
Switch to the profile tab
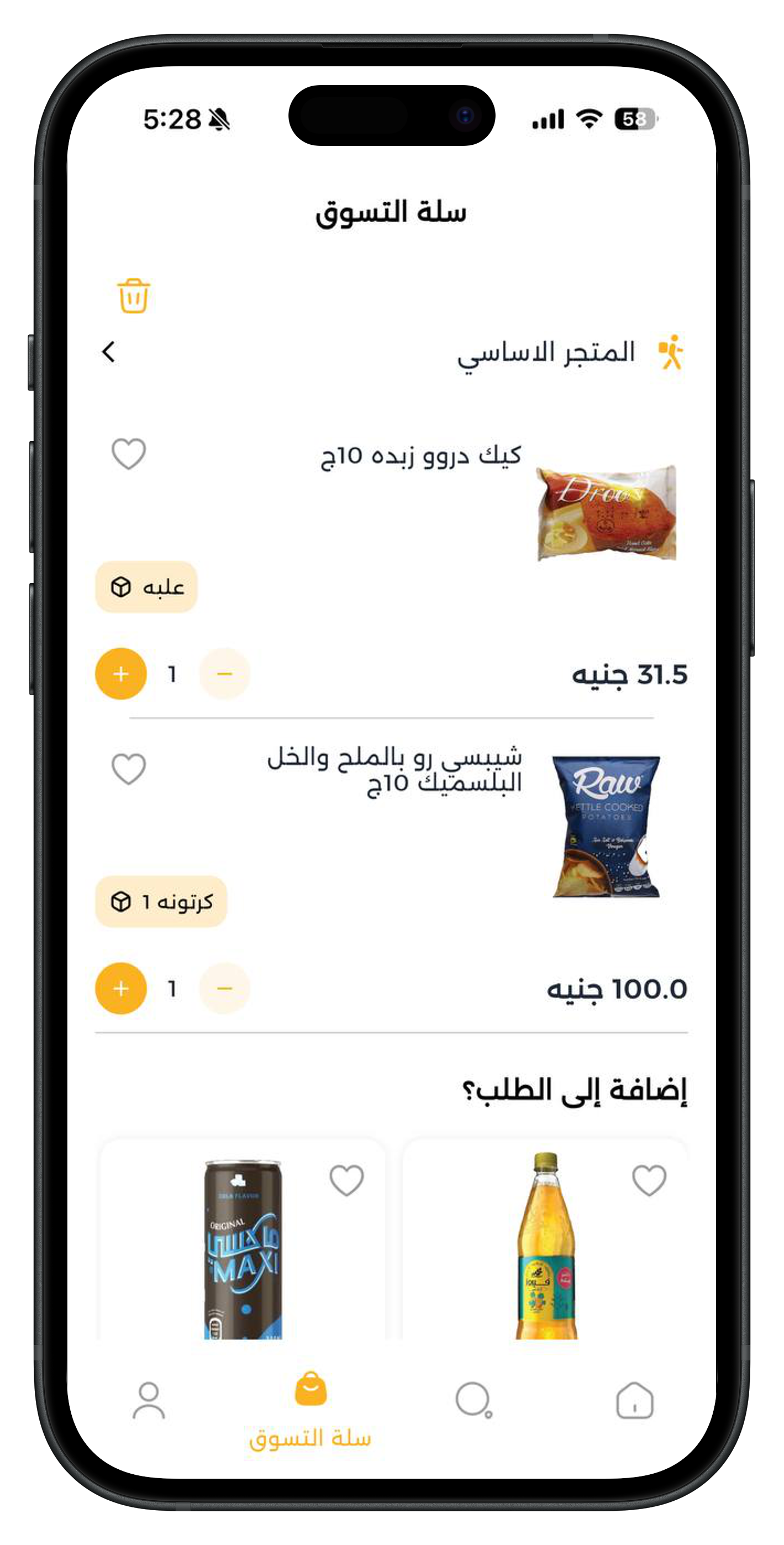[x=149, y=1400]
